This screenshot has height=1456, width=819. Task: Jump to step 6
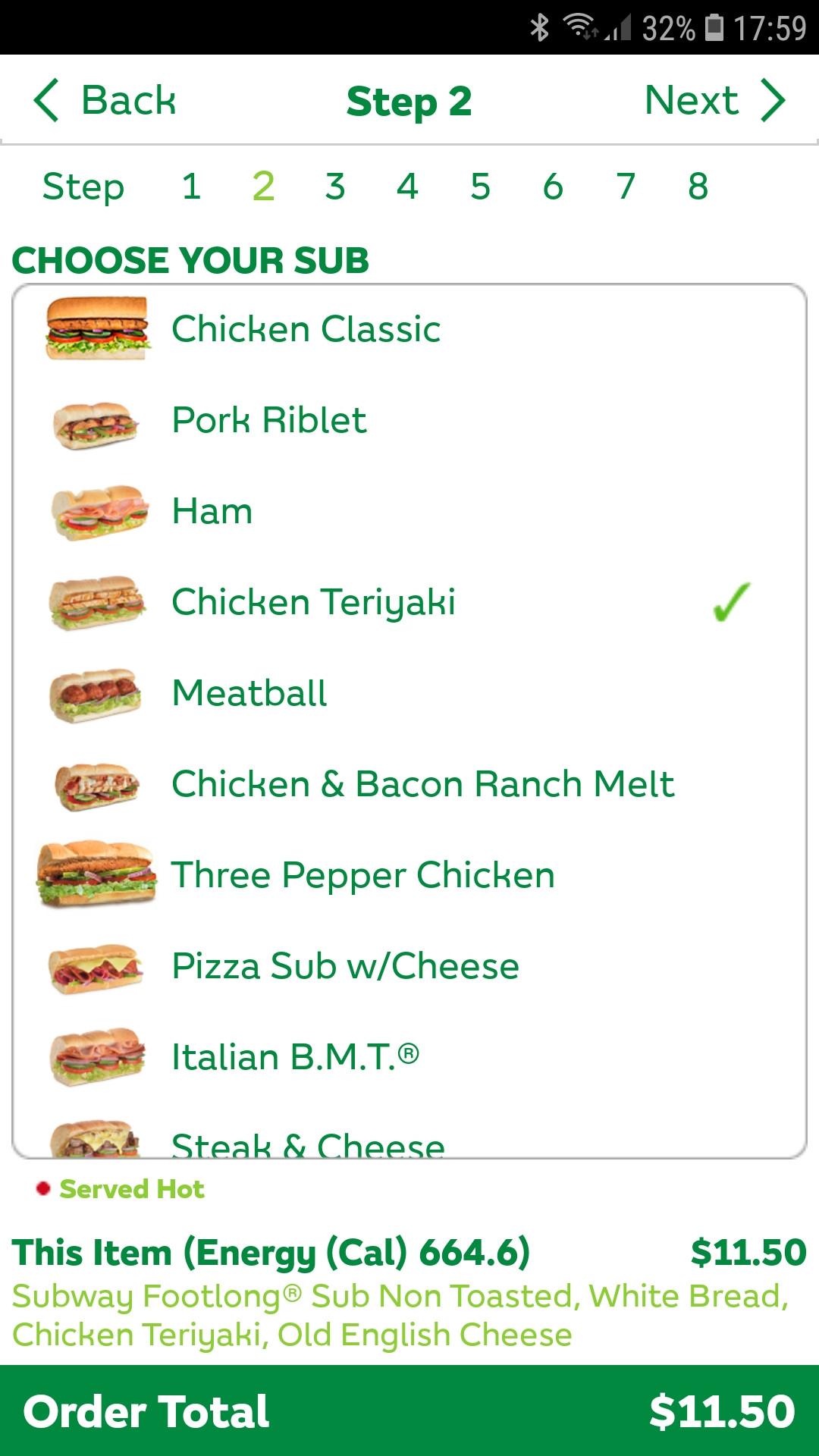[x=553, y=187]
